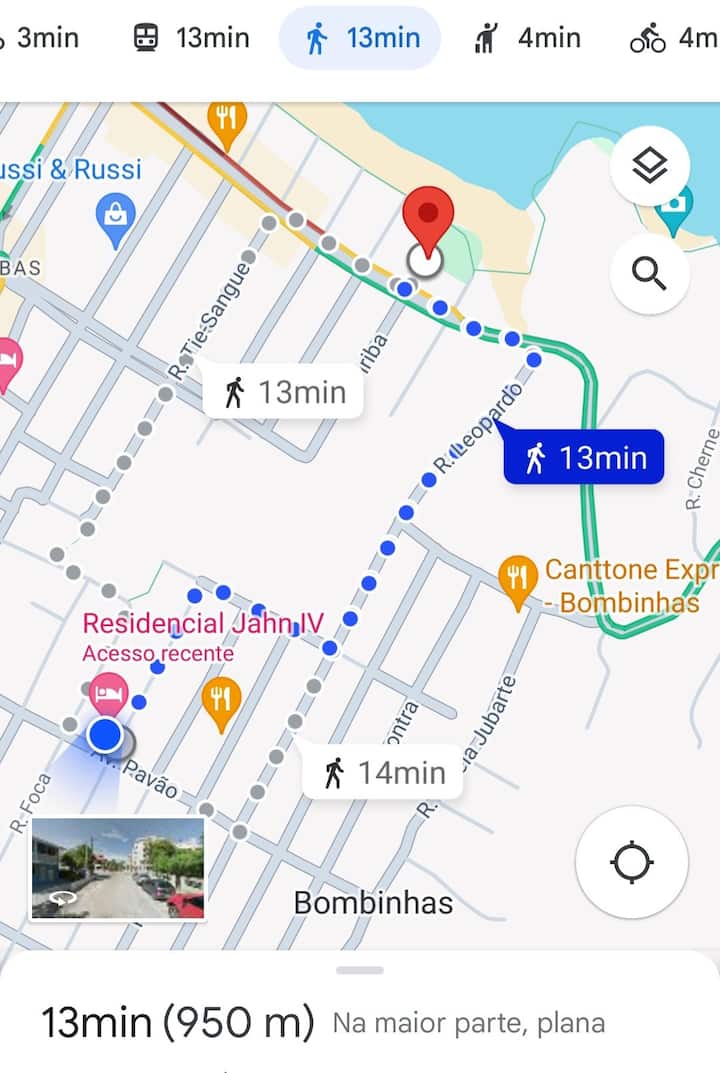
Task: Open the Residencial Jahn IV place pin
Action: 108,693
